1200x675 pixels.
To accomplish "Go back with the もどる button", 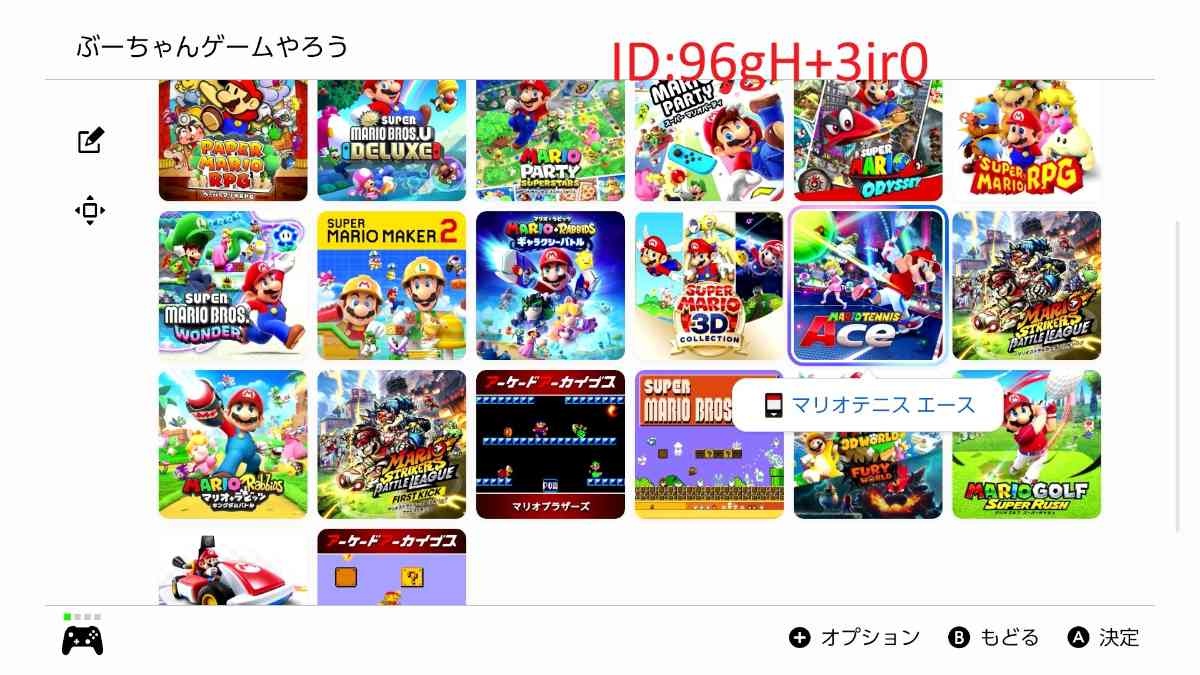I will coord(994,637).
